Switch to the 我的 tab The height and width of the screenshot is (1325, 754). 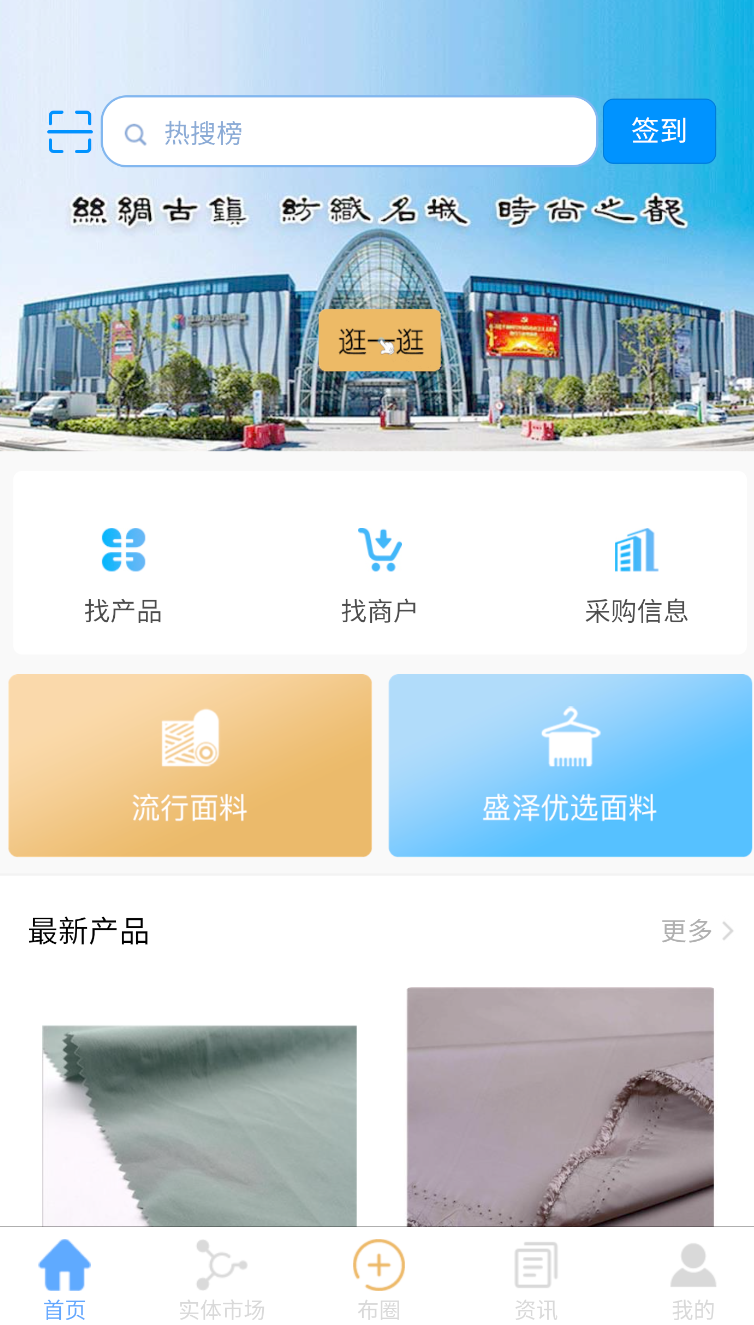pos(693,1280)
